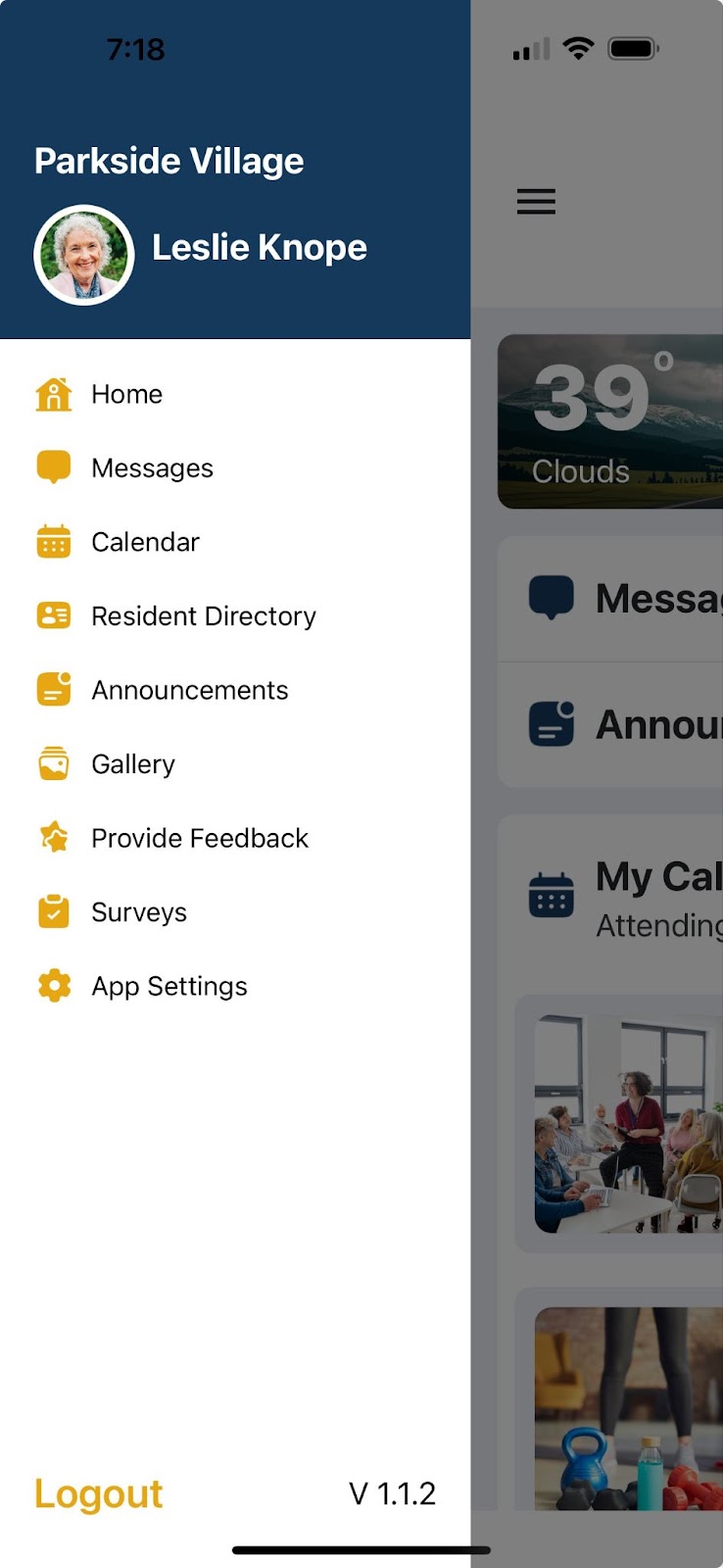Select the Provide Feedback star icon
Image resolution: width=723 pixels, height=1568 pixels.
tap(53, 836)
